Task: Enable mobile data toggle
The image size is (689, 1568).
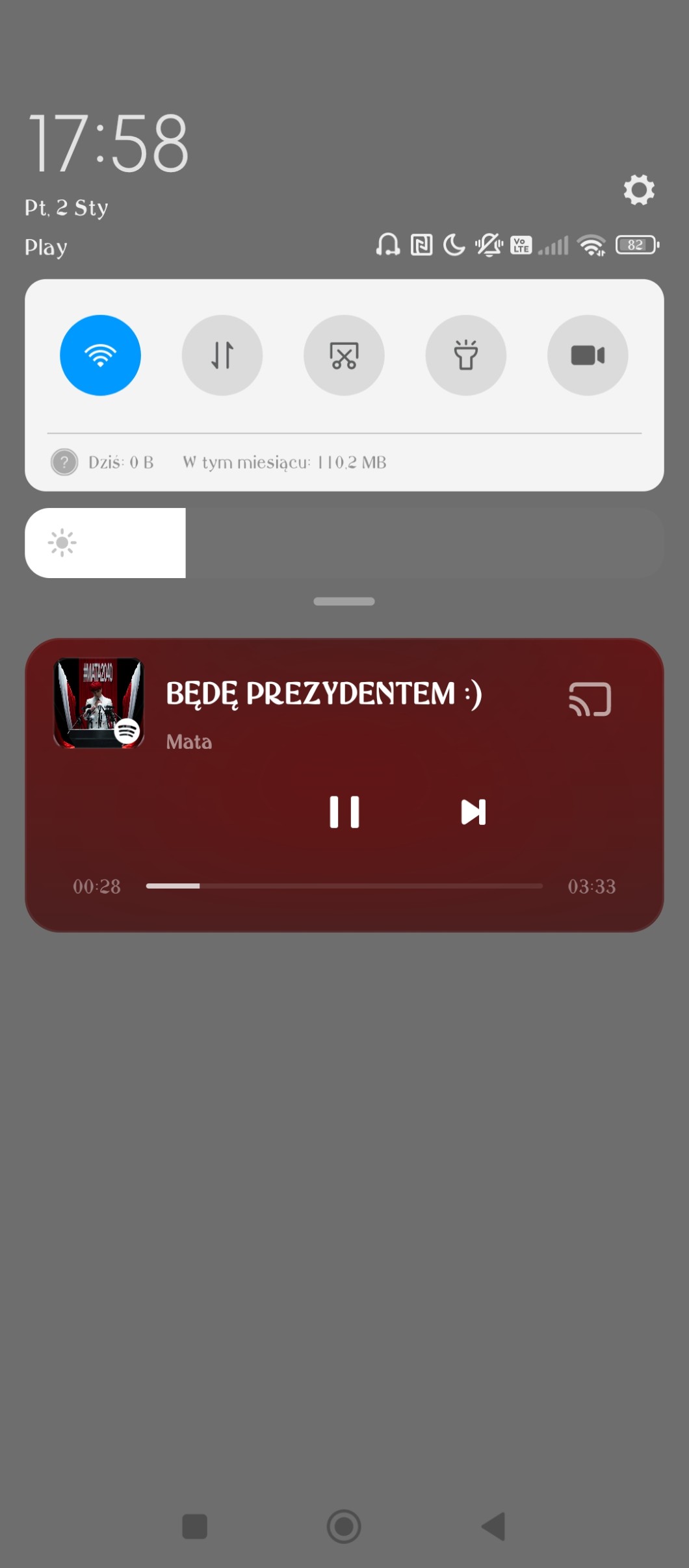Action: [x=222, y=355]
